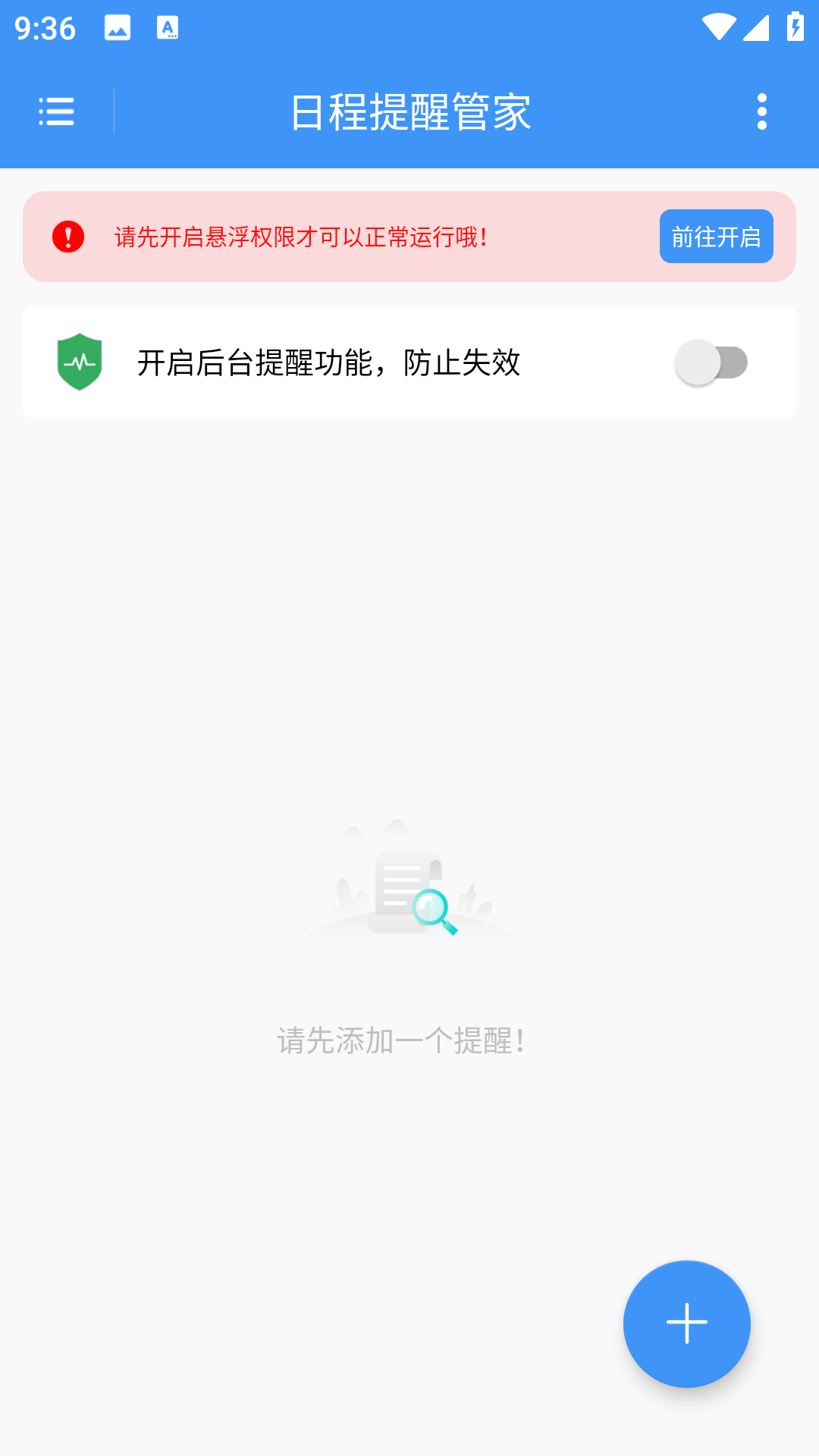Tap the 前往开启 button
Viewport: 819px width, 1456px height.
716,237
